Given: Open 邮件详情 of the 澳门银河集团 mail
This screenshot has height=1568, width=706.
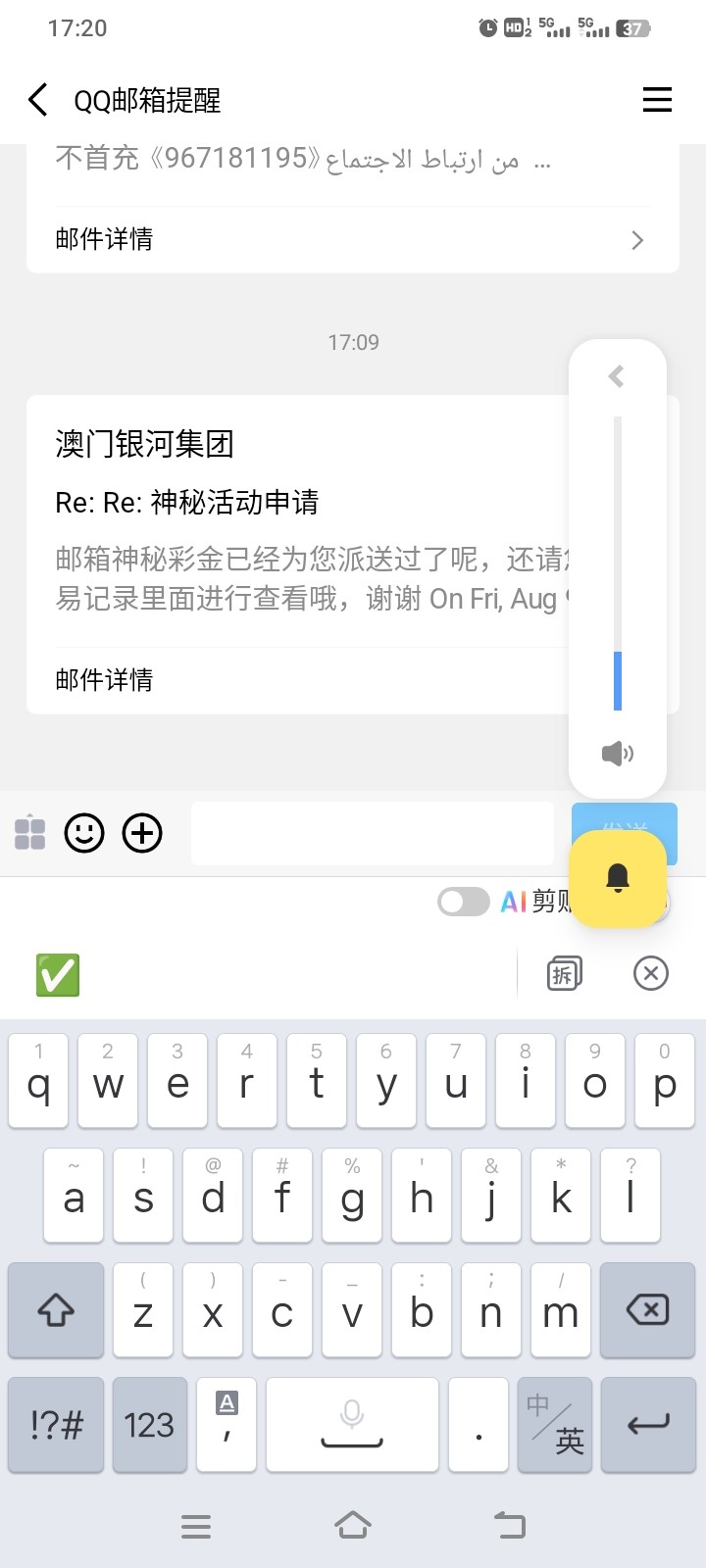Looking at the screenshot, I should [x=294, y=680].
